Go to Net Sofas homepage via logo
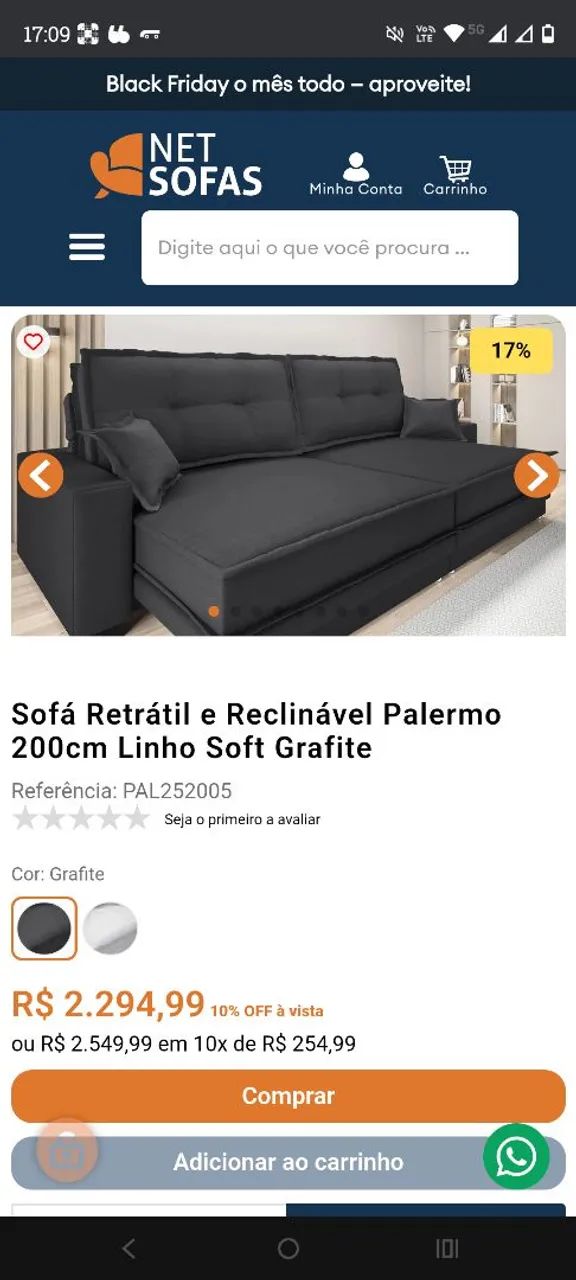Viewport: 576px width, 1280px height. [176, 165]
